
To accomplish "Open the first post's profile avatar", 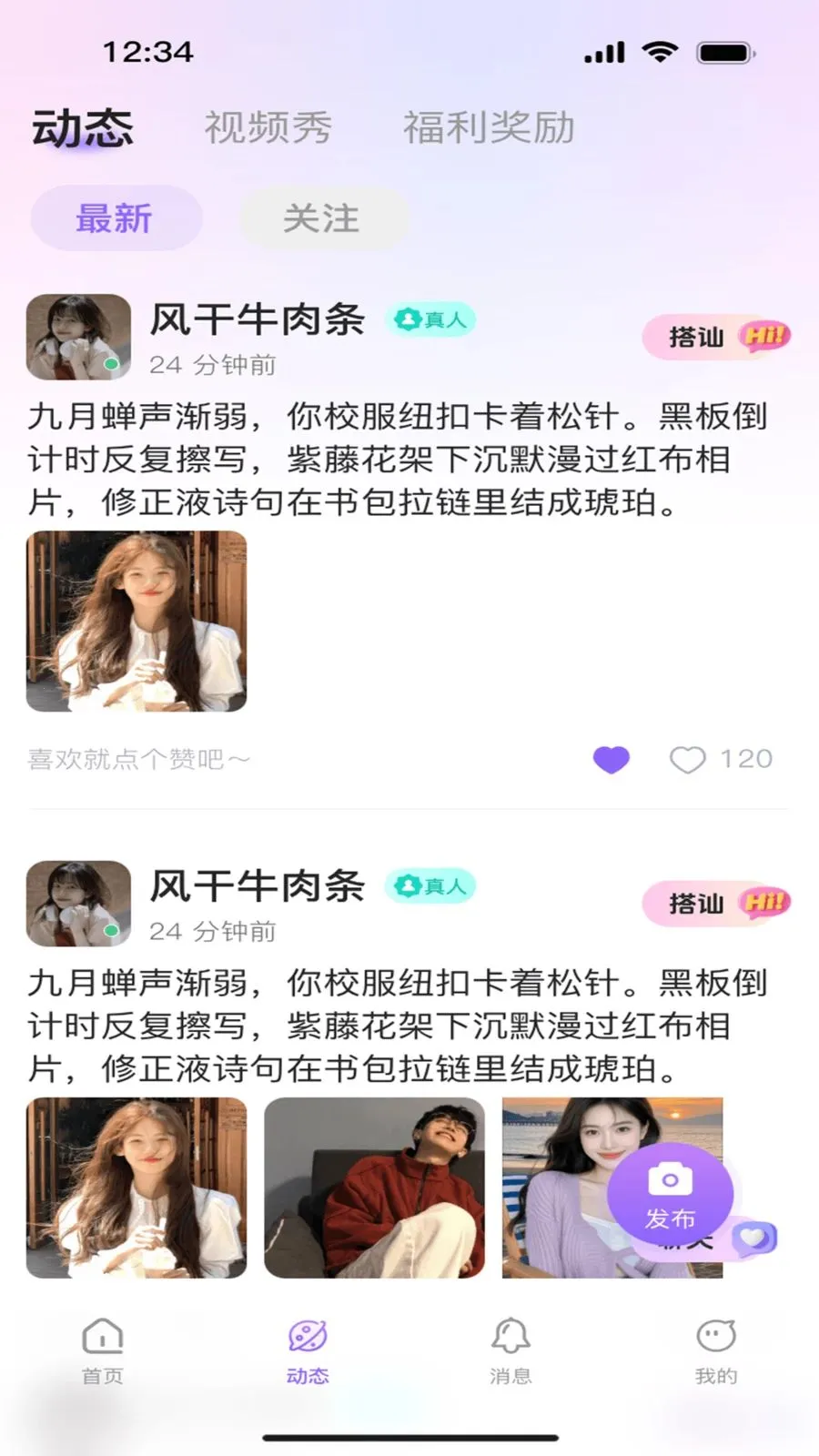I will (78, 337).
